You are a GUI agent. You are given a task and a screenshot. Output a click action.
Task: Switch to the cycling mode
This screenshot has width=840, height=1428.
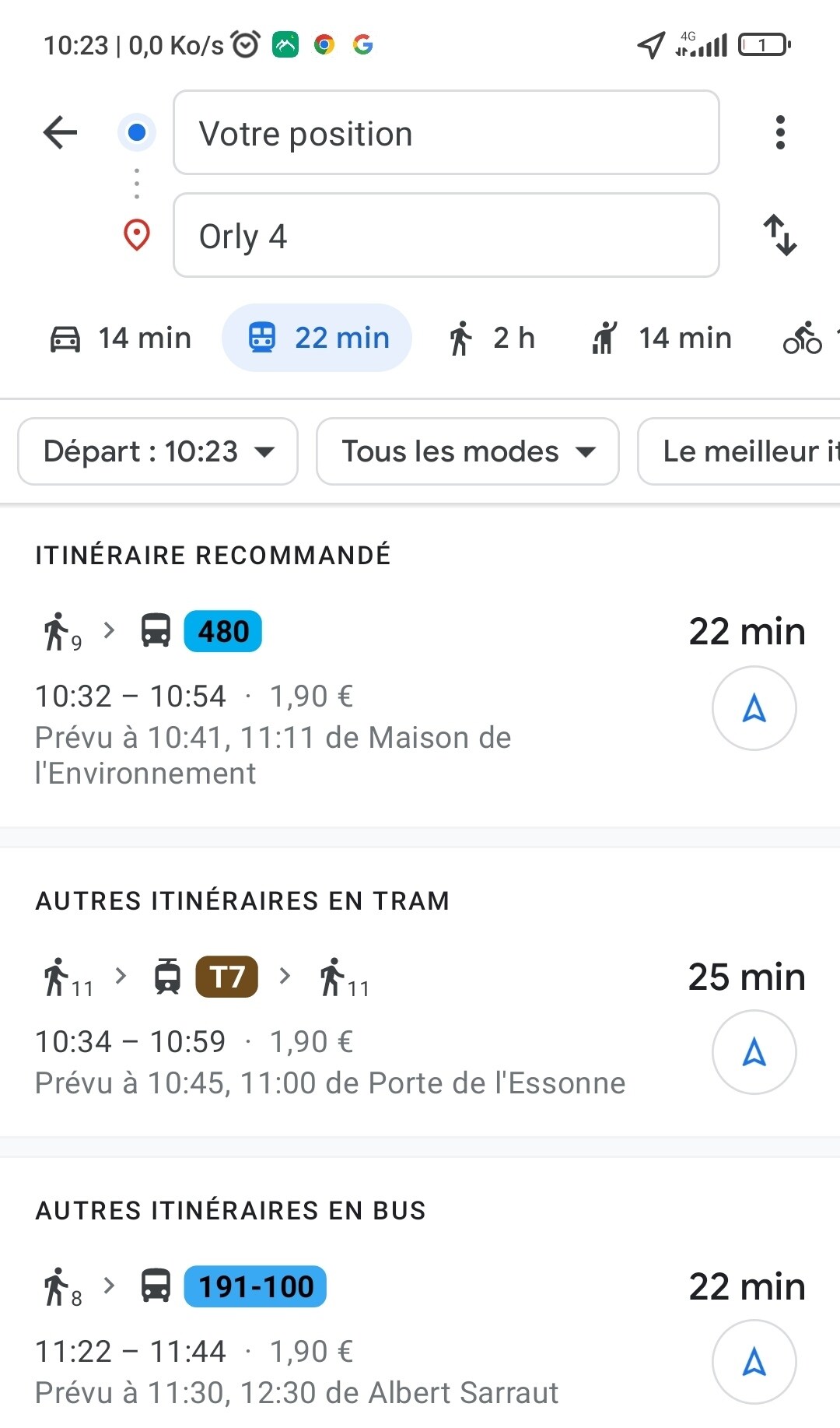807,338
